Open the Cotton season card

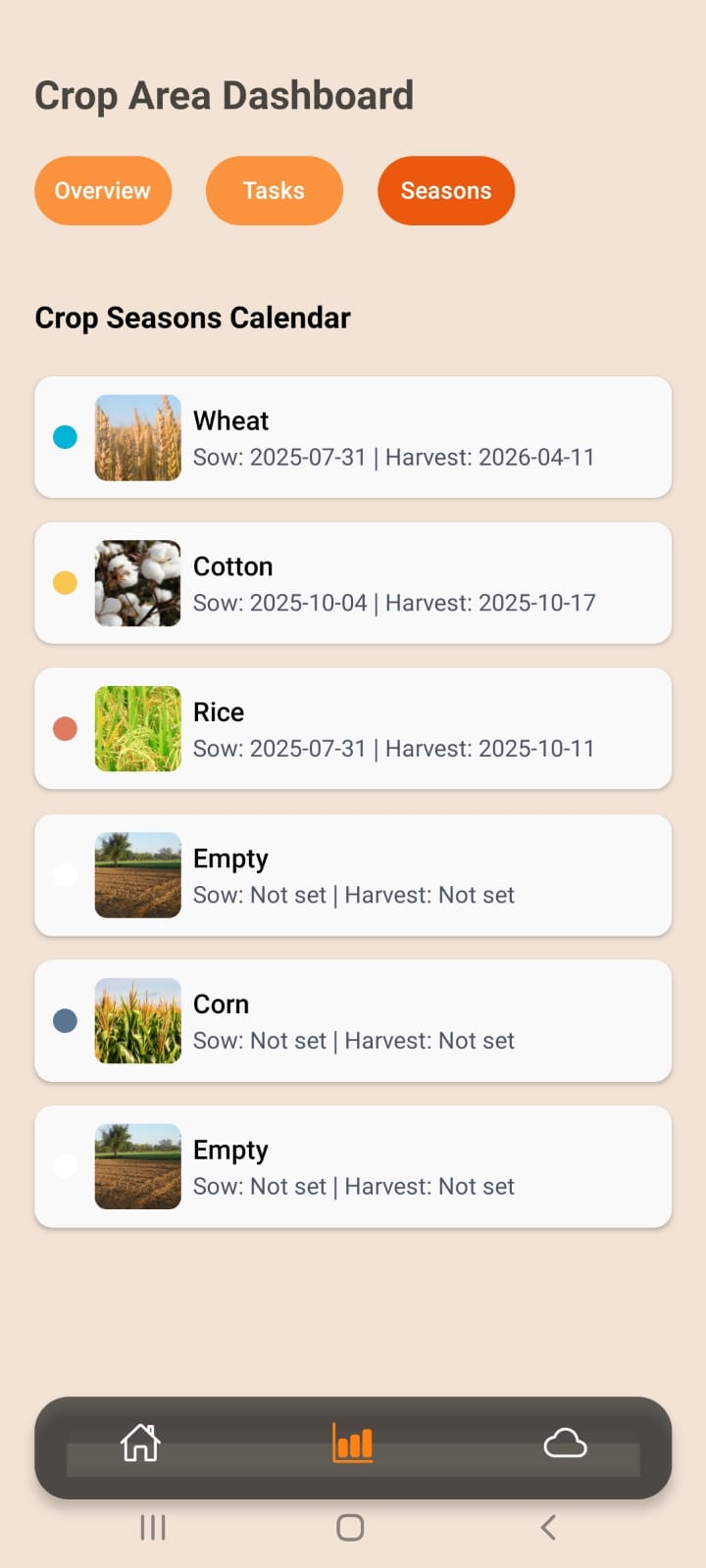point(353,583)
